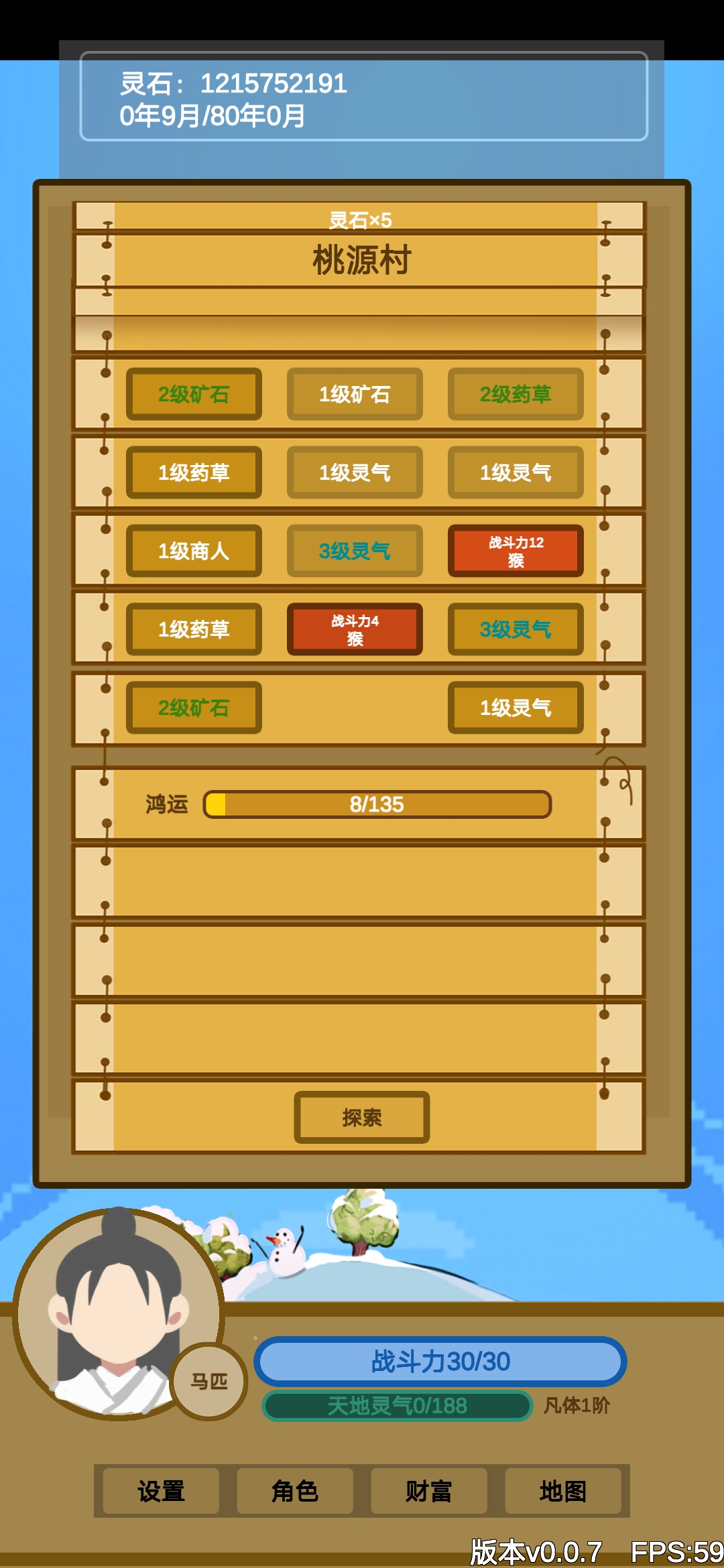Open 设置 settings

(161, 1491)
